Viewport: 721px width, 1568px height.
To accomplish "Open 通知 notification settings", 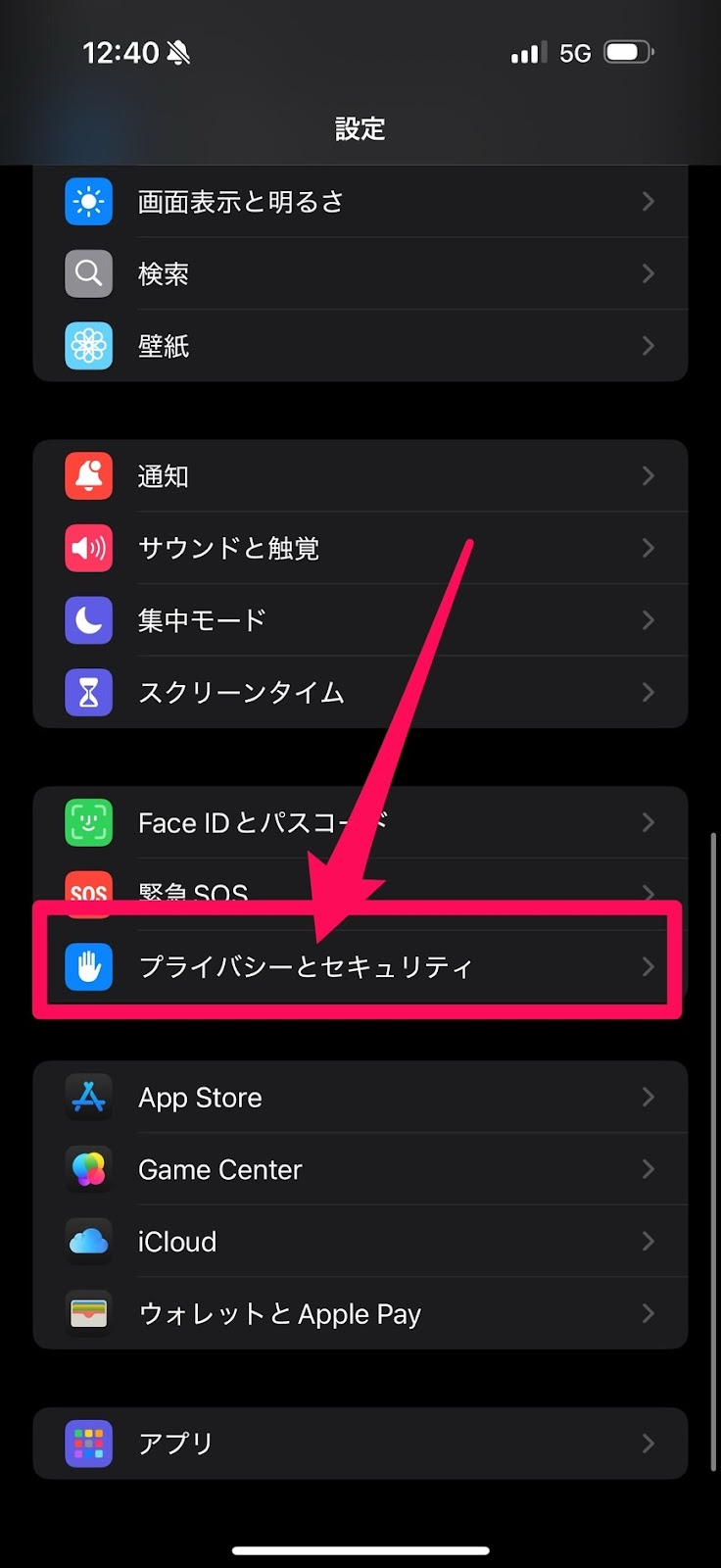I will pyautogui.click(x=360, y=476).
